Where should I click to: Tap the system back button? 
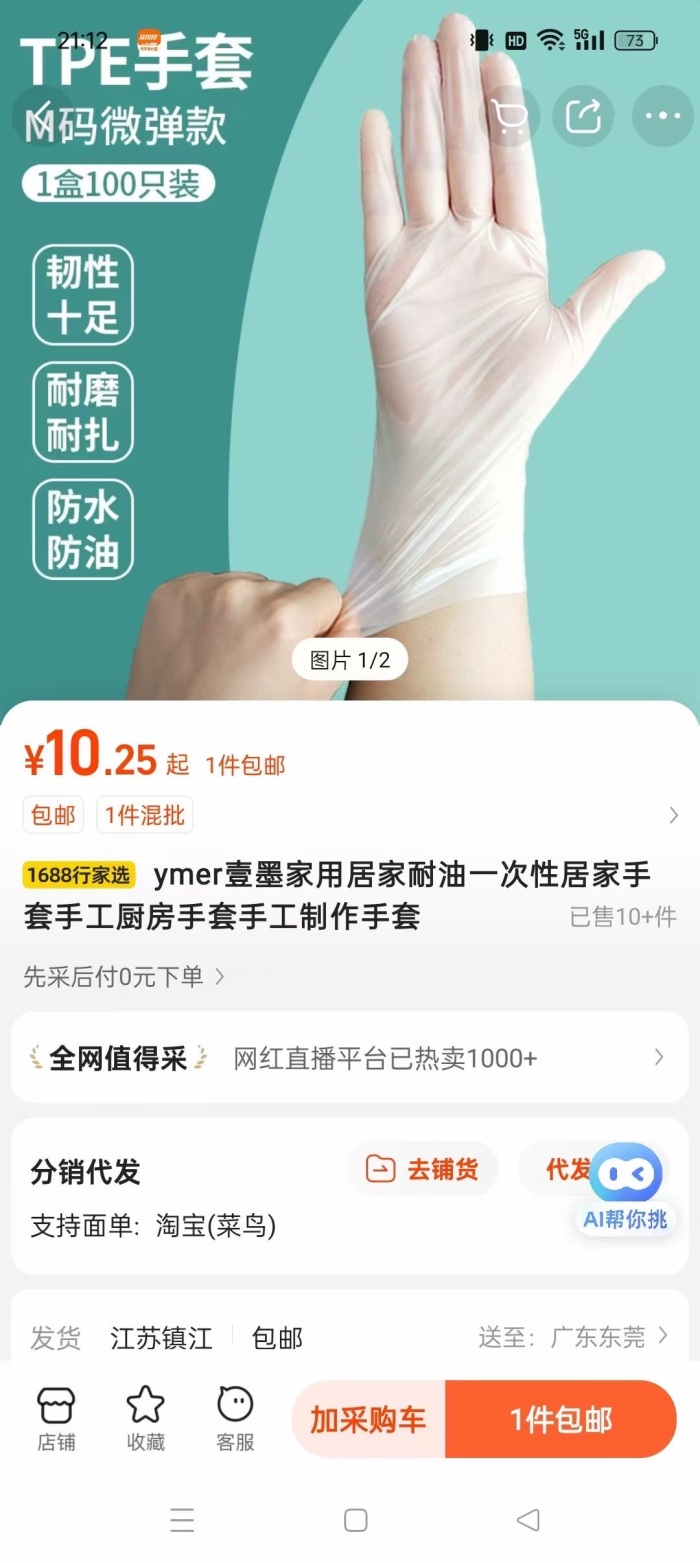point(528,1520)
